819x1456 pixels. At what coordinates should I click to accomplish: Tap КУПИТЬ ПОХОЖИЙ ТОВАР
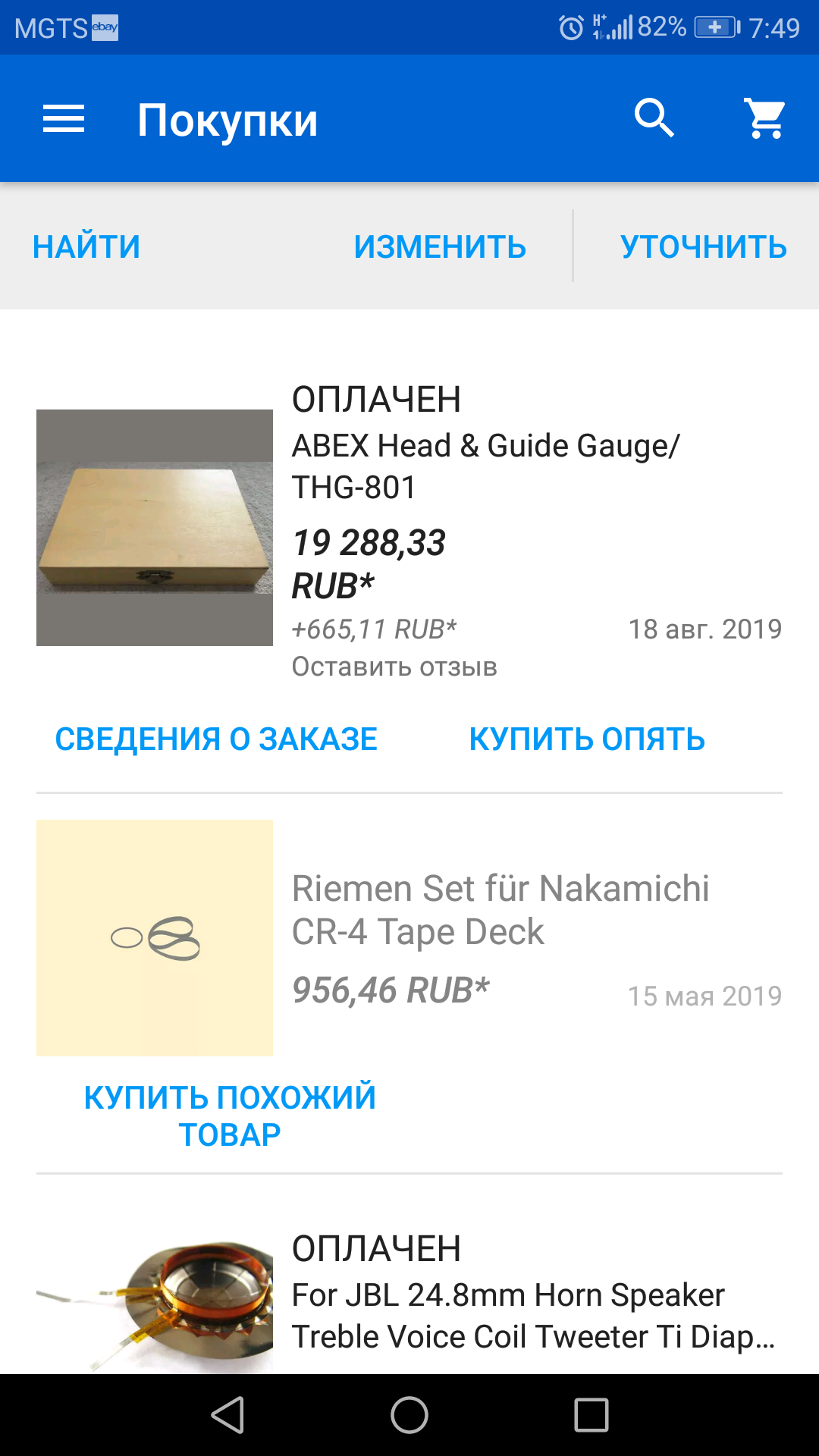click(230, 1116)
